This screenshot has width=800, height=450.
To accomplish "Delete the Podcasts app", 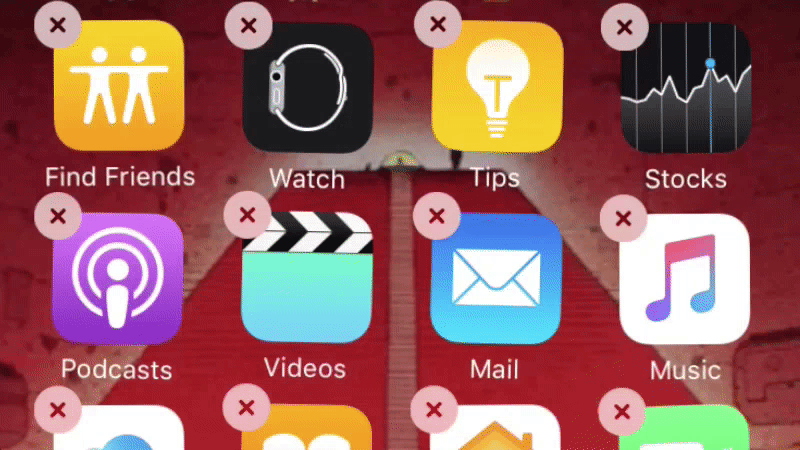I will pos(57,215).
